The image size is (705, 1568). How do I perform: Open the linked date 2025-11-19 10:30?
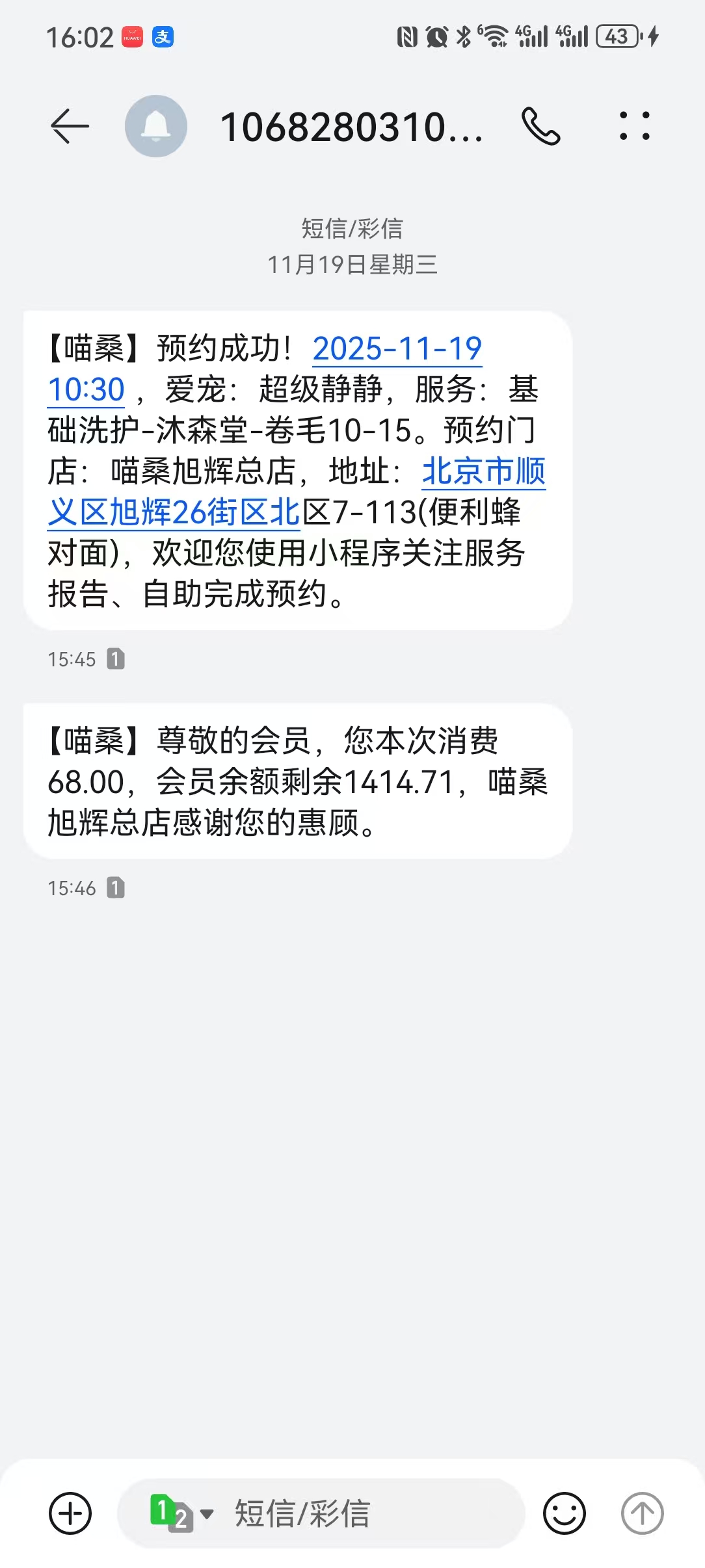point(397,349)
